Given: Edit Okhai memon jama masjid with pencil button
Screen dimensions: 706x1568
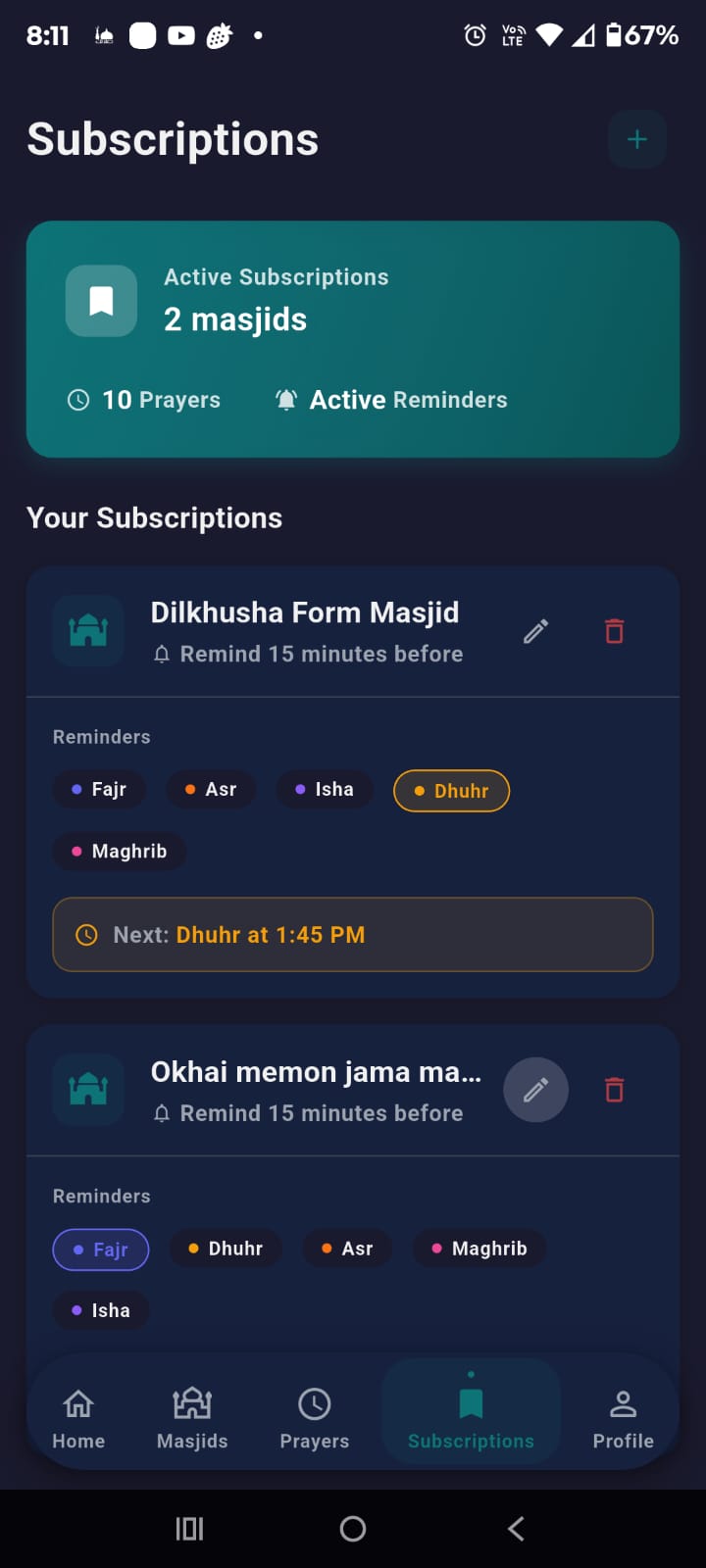Looking at the screenshot, I should tap(535, 1089).
